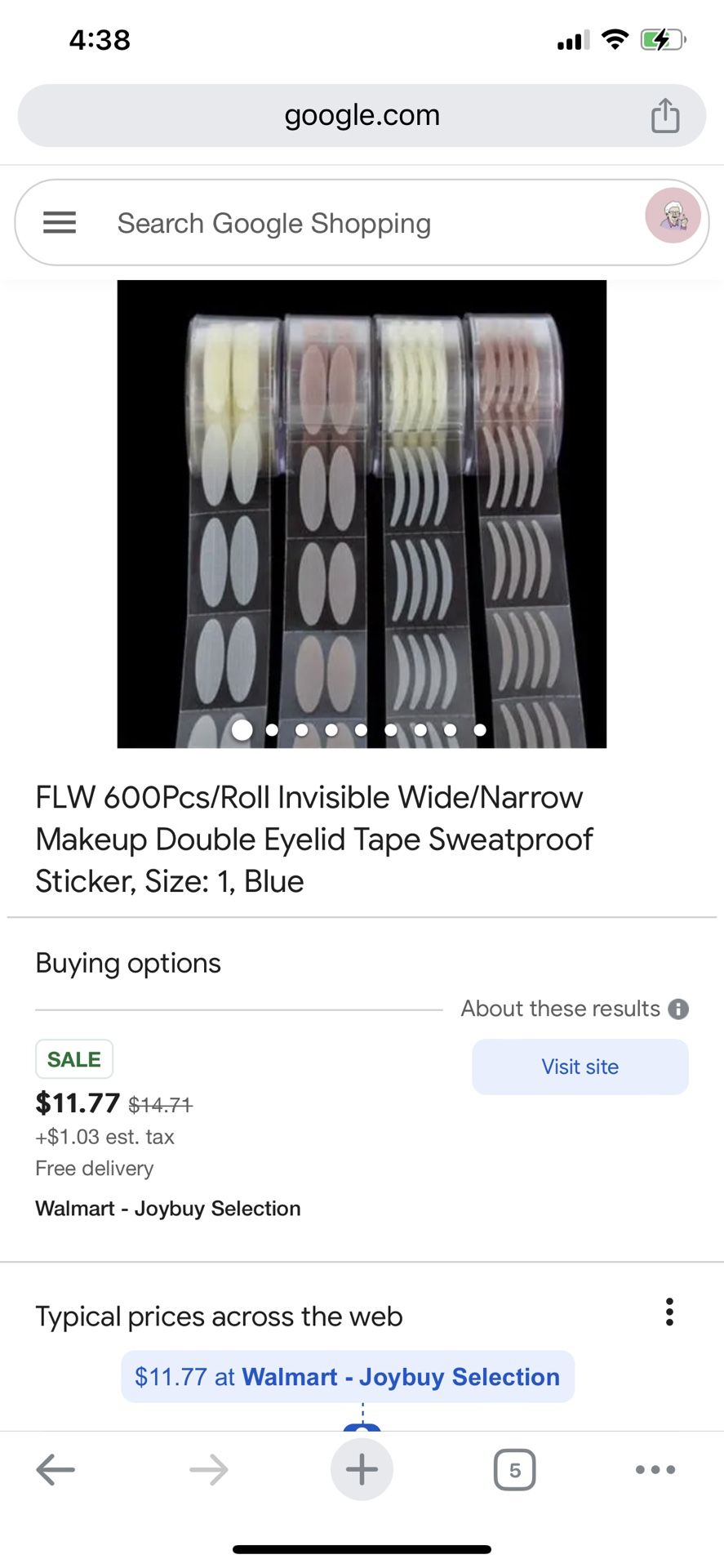
Task: Tap the SALE badge
Action: 74,1058
